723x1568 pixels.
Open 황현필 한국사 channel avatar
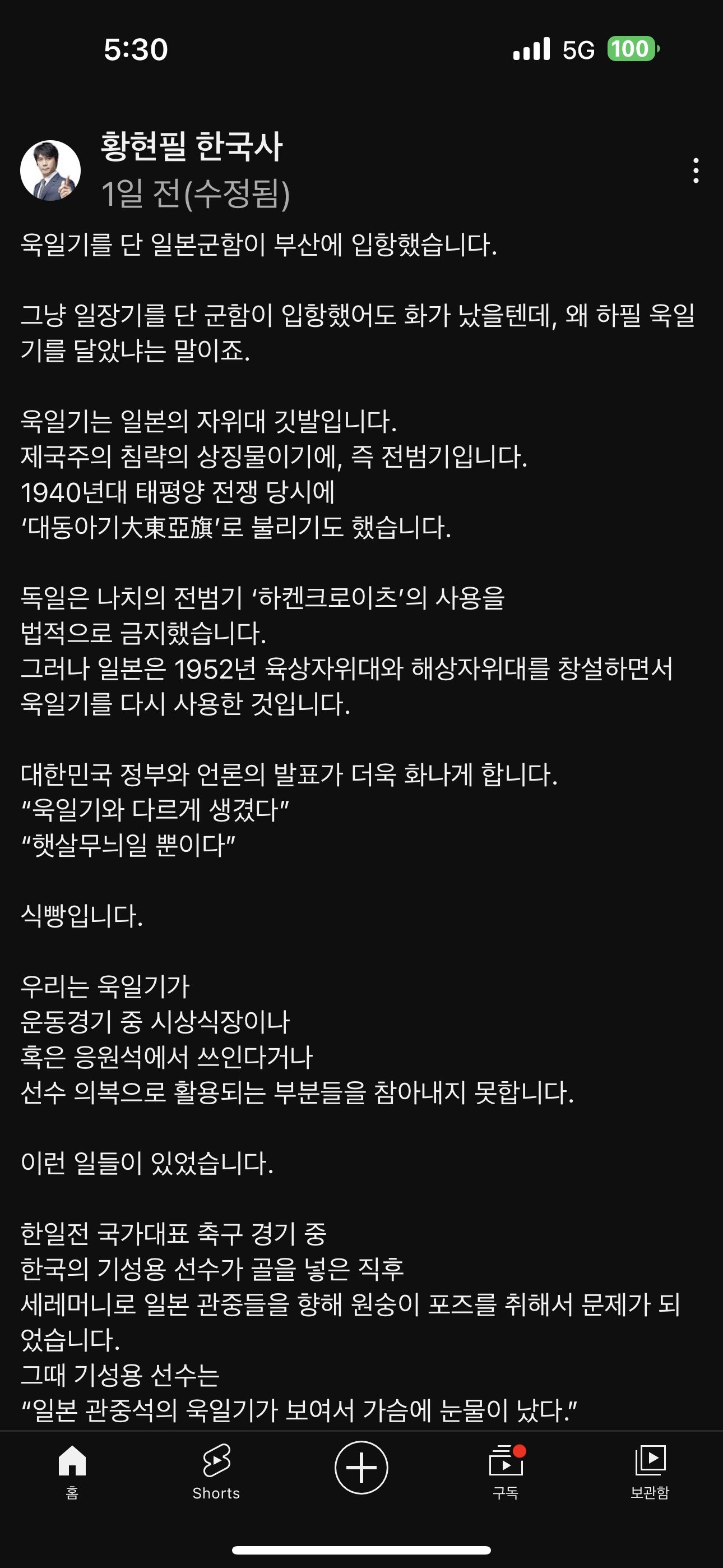pos(50,170)
